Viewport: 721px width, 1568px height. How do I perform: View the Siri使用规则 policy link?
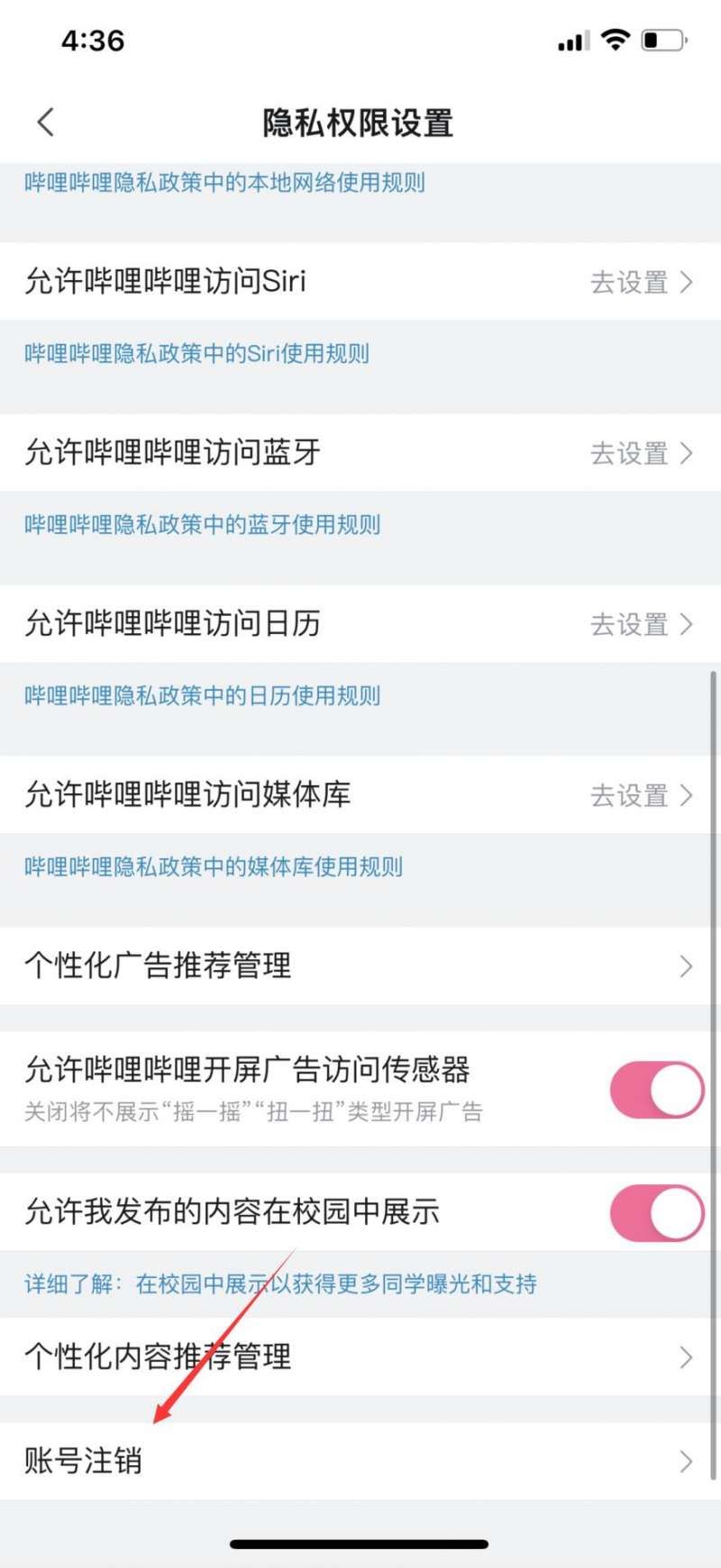click(x=196, y=354)
